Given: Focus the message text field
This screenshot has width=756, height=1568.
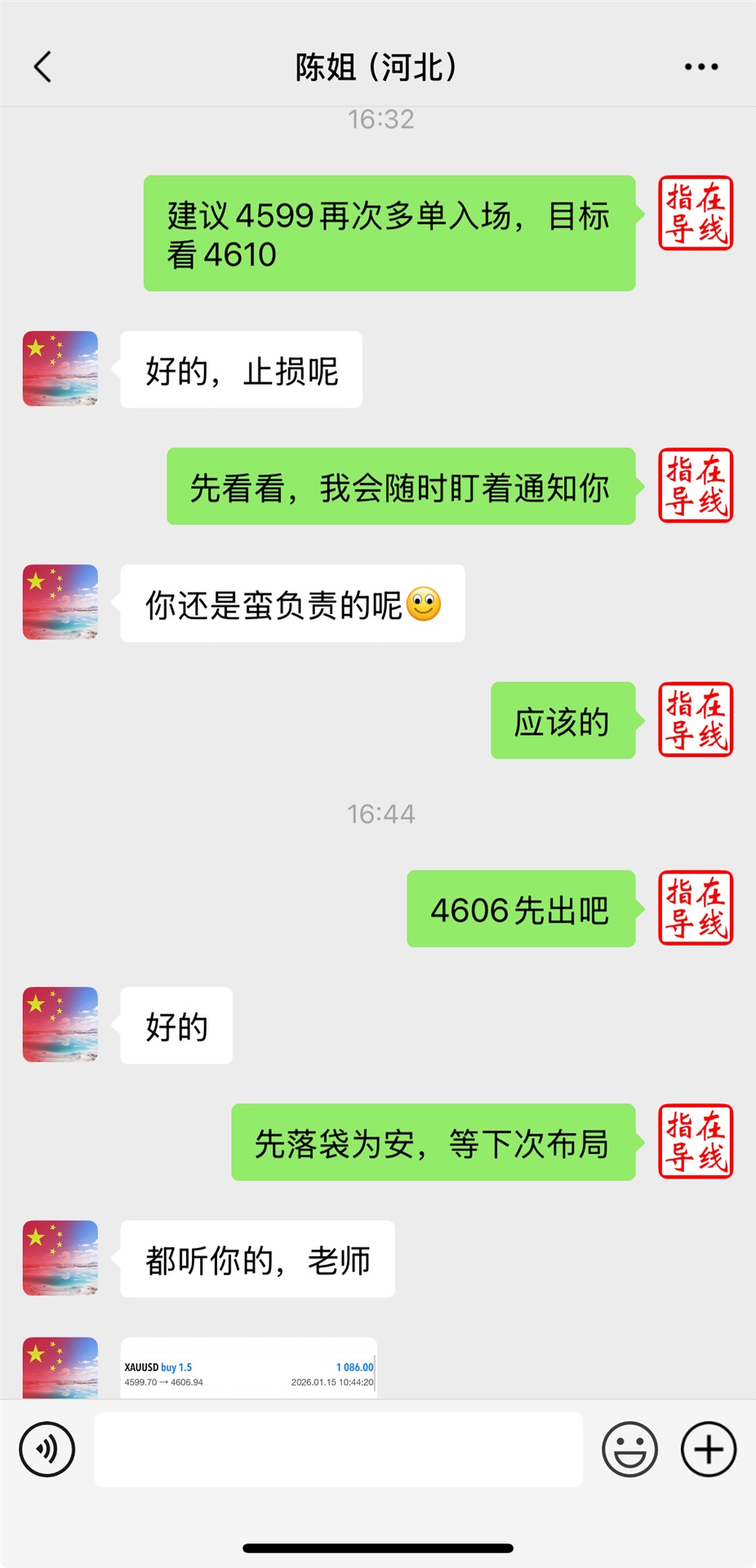Looking at the screenshot, I should [338, 1449].
